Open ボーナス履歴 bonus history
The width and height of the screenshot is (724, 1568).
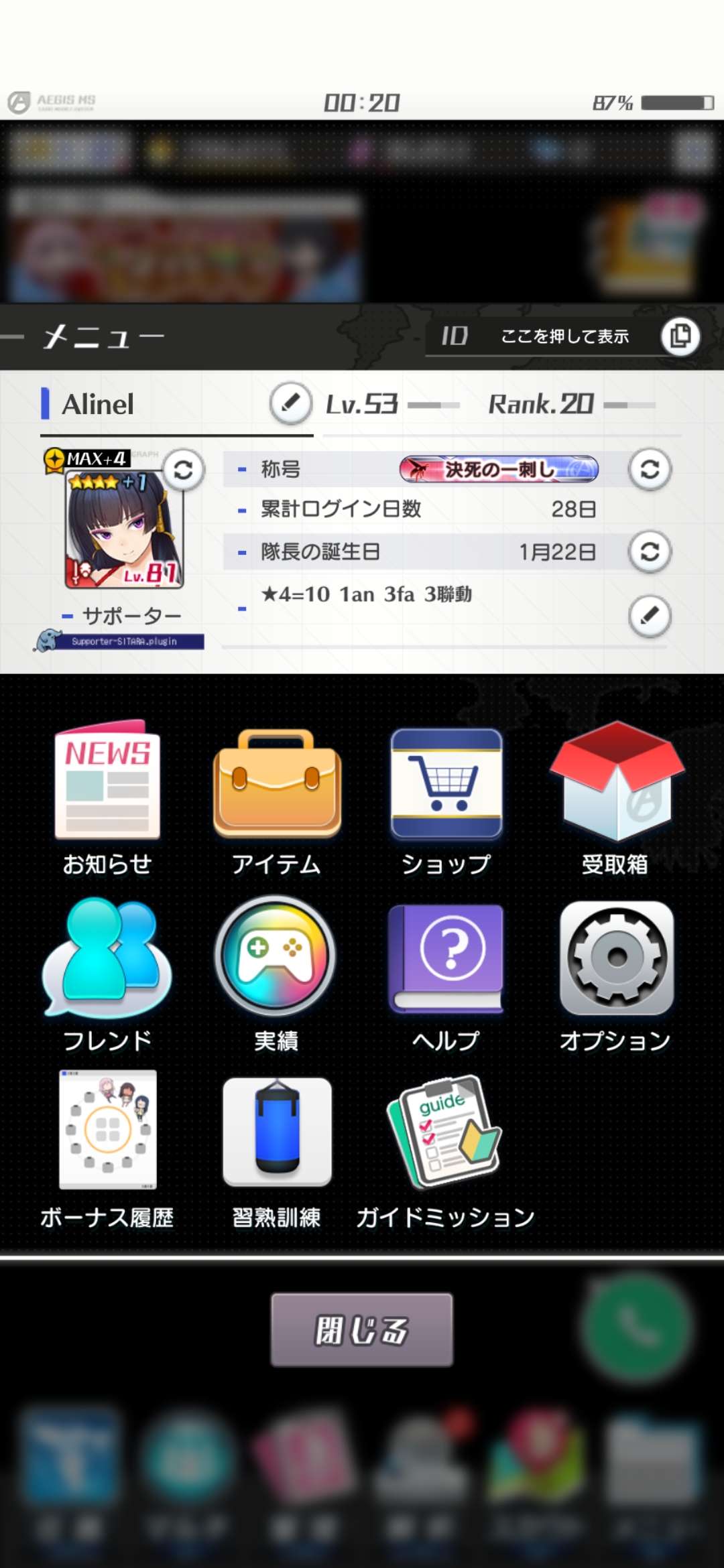click(x=107, y=1147)
